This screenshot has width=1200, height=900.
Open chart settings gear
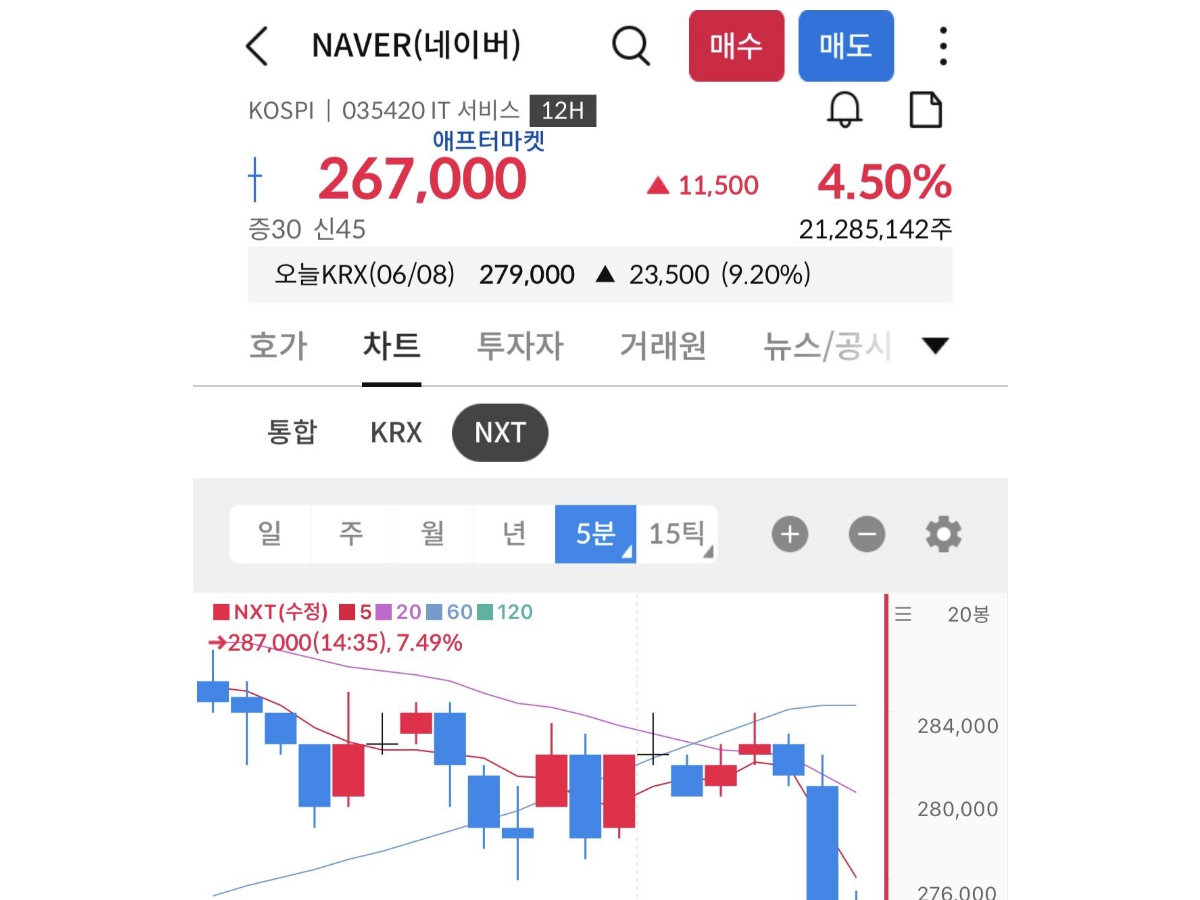click(943, 535)
